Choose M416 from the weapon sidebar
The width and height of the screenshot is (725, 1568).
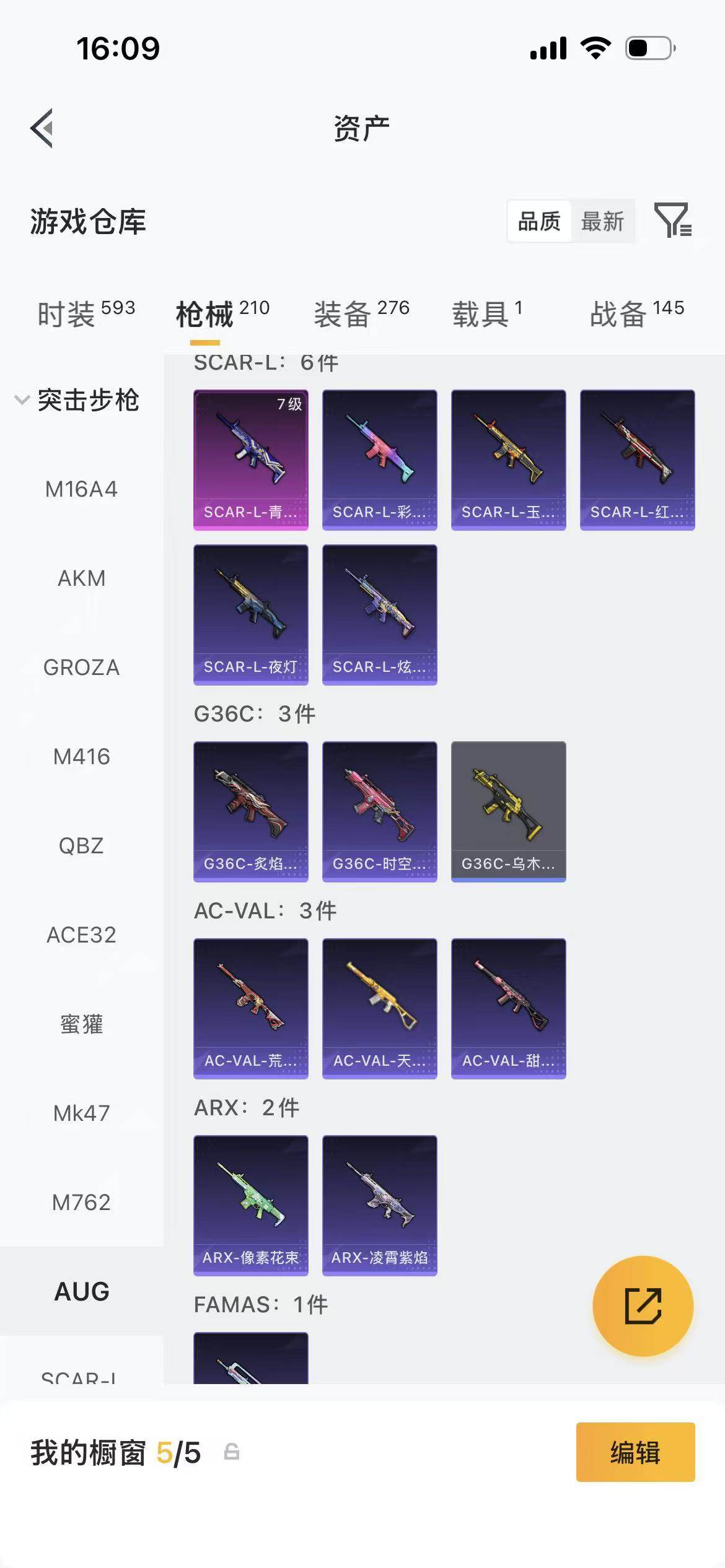pos(81,757)
